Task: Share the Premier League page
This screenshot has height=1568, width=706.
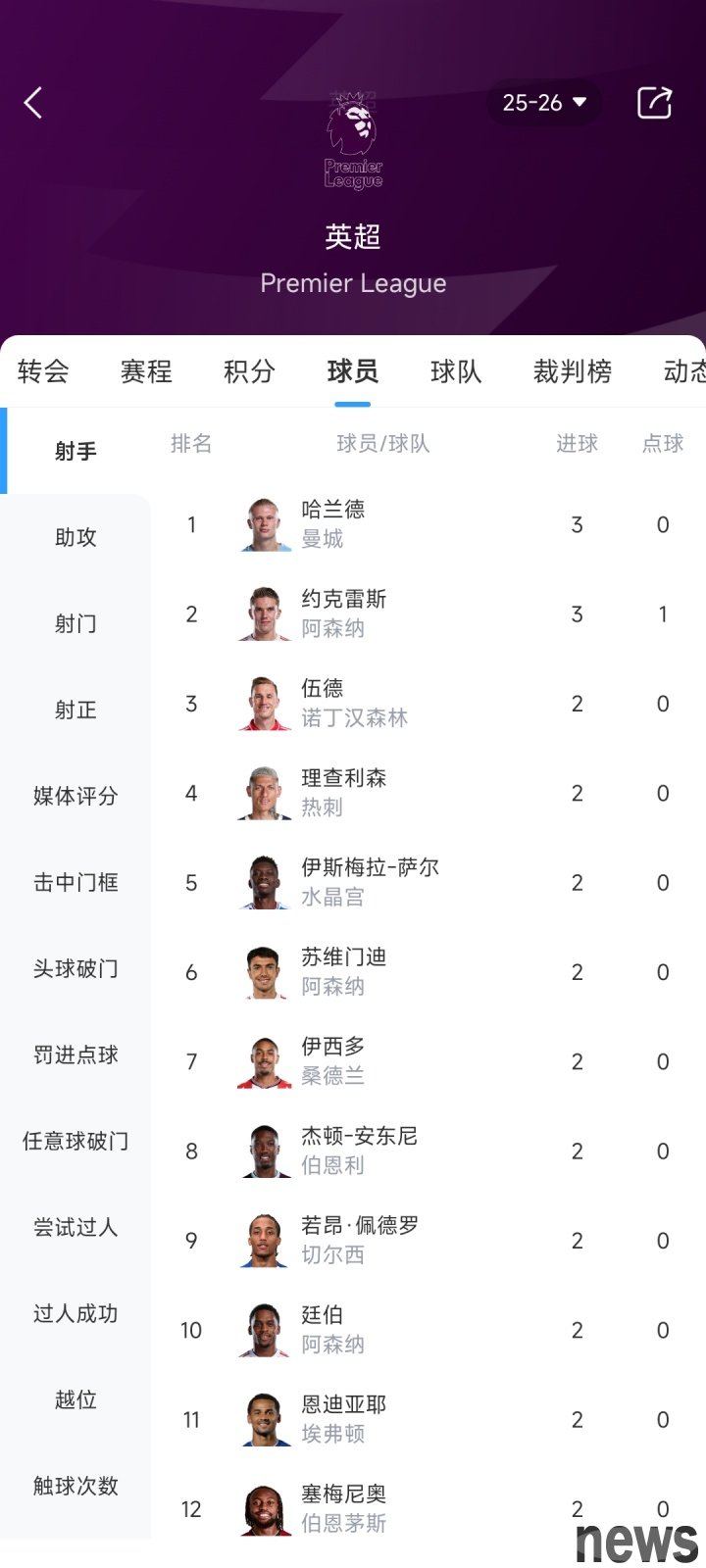Action: [654, 103]
